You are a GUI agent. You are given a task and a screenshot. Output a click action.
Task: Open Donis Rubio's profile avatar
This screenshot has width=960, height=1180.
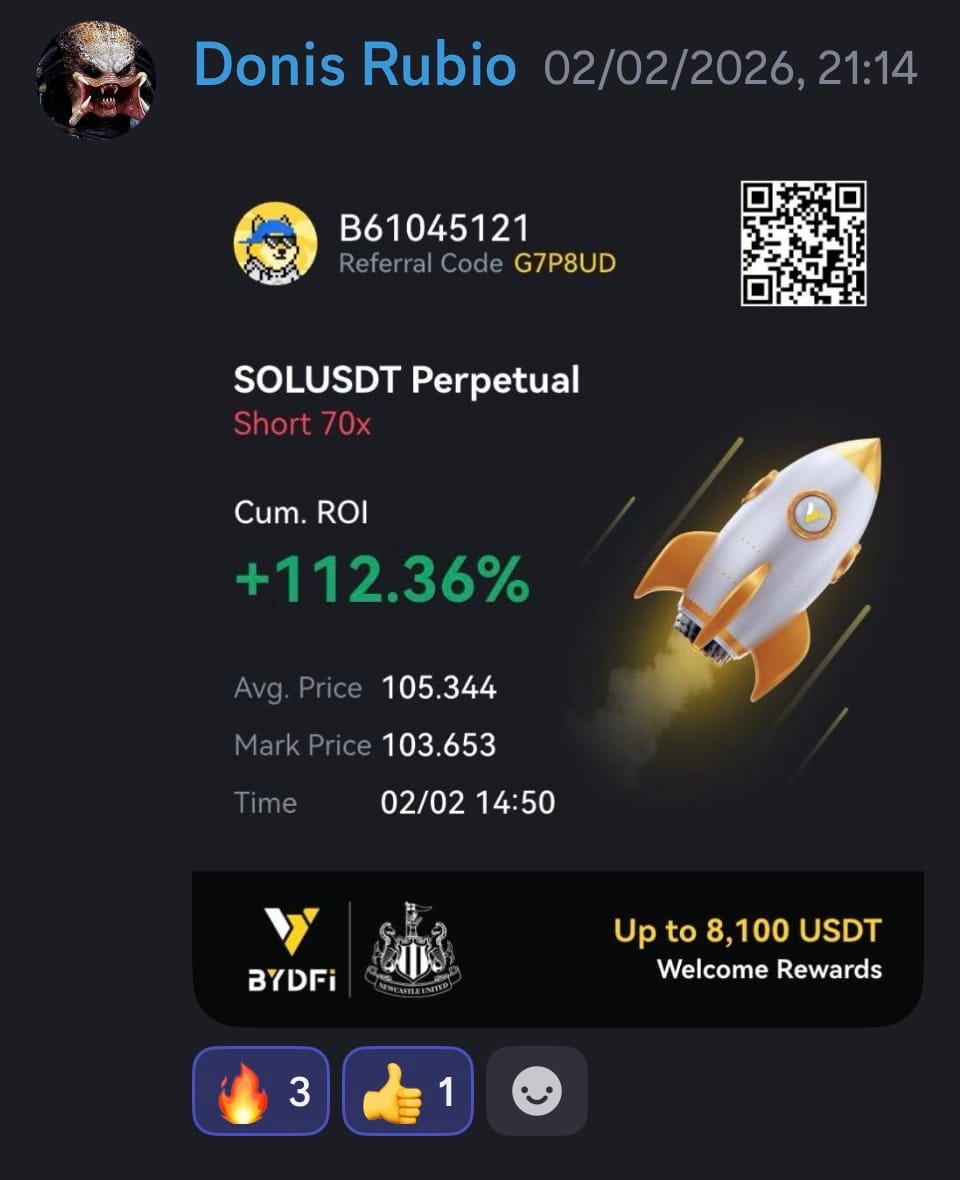pos(96,80)
